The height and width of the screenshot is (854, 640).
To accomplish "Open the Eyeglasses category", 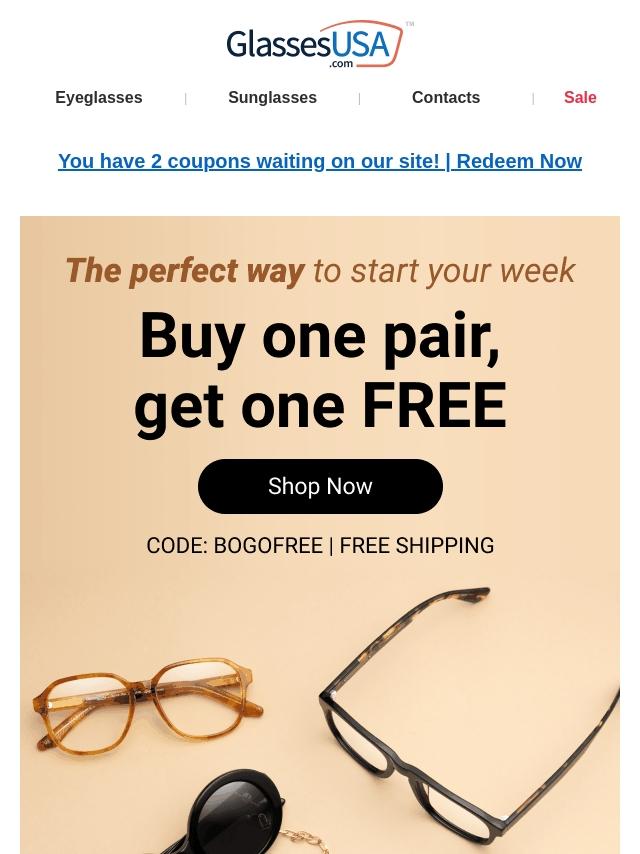I will pyautogui.click(x=99, y=97).
